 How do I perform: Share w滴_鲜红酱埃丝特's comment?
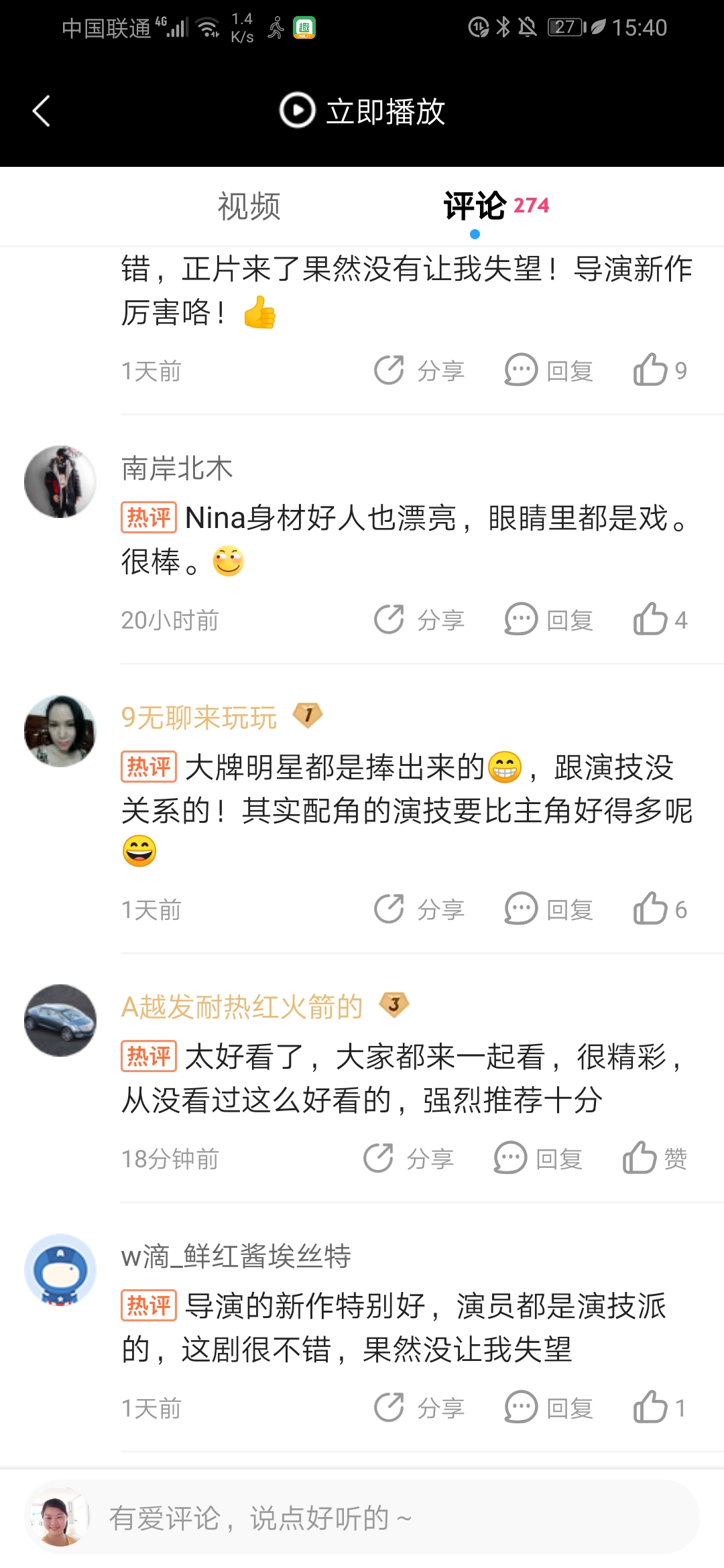point(419,1408)
